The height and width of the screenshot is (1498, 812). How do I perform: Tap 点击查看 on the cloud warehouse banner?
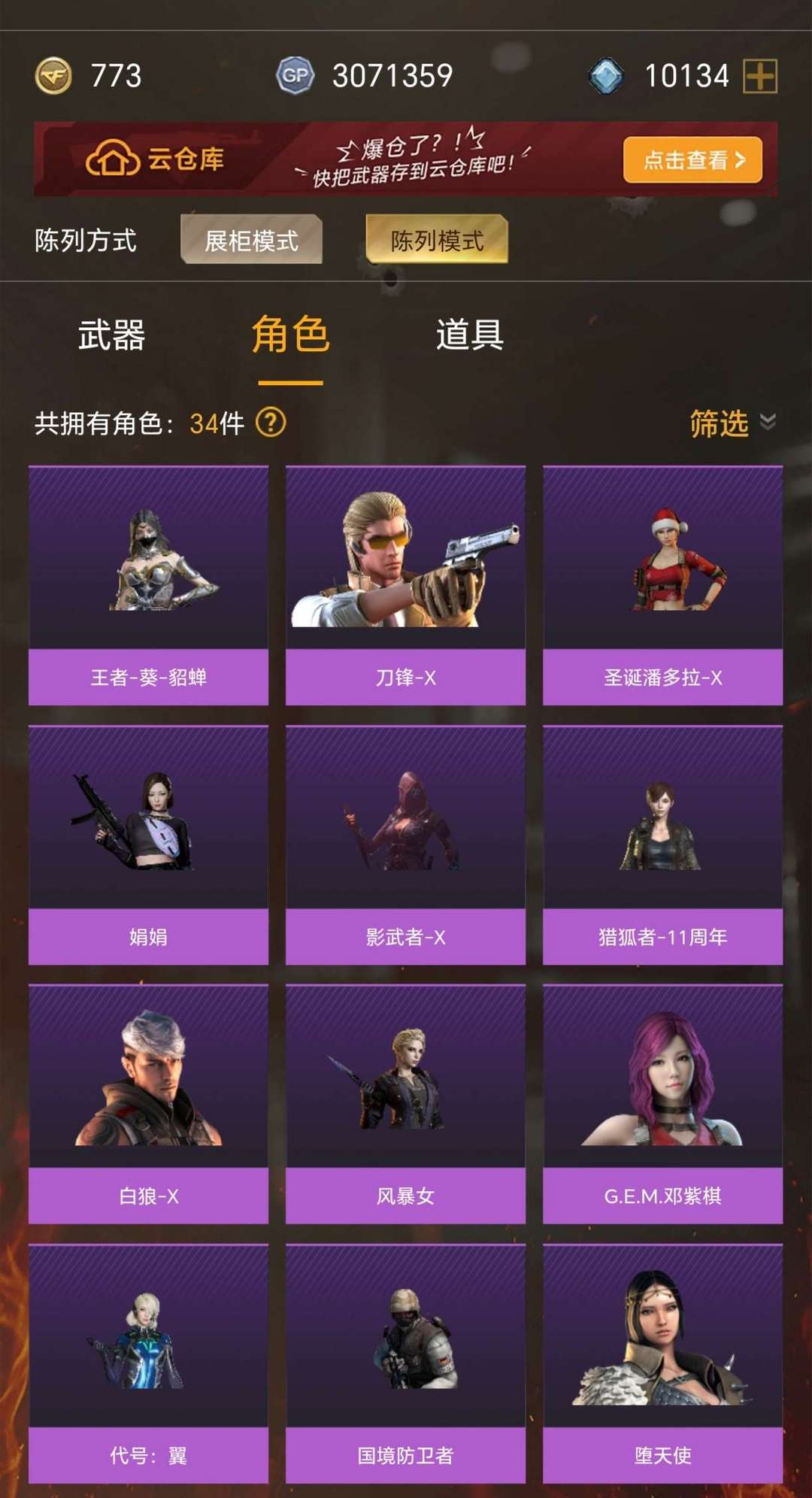pos(692,159)
